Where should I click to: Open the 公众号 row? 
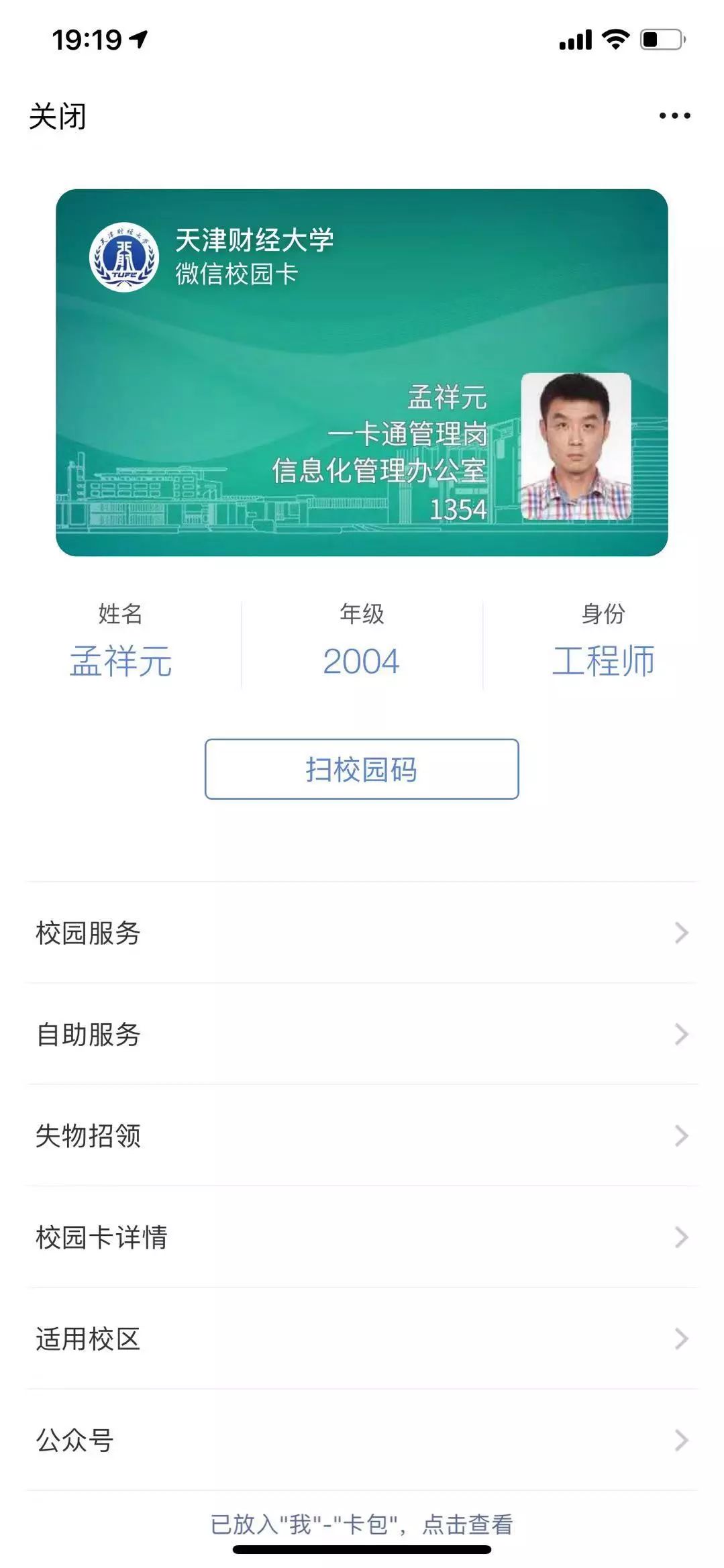pos(362,1440)
